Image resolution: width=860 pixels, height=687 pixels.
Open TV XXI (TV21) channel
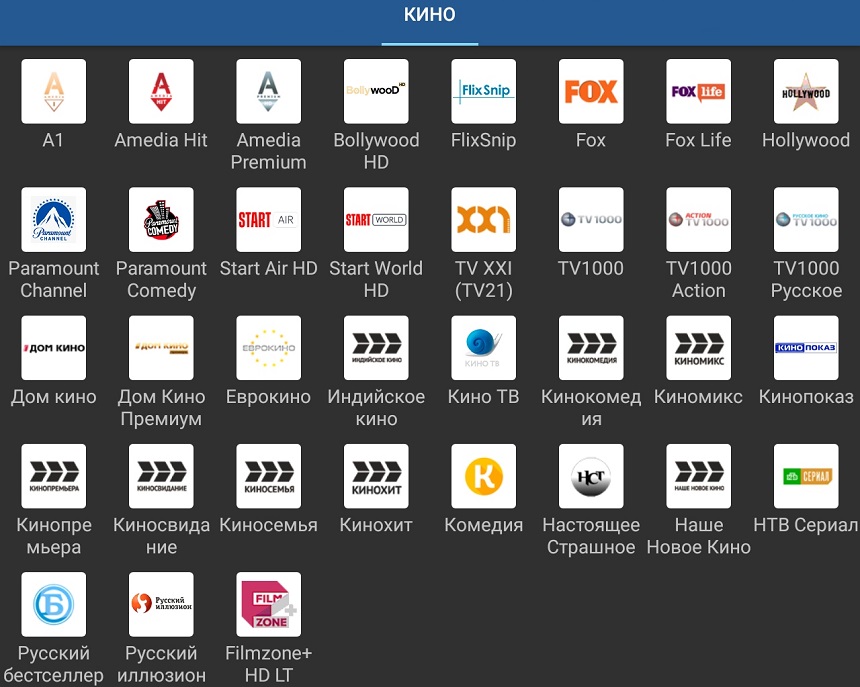click(484, 220)
